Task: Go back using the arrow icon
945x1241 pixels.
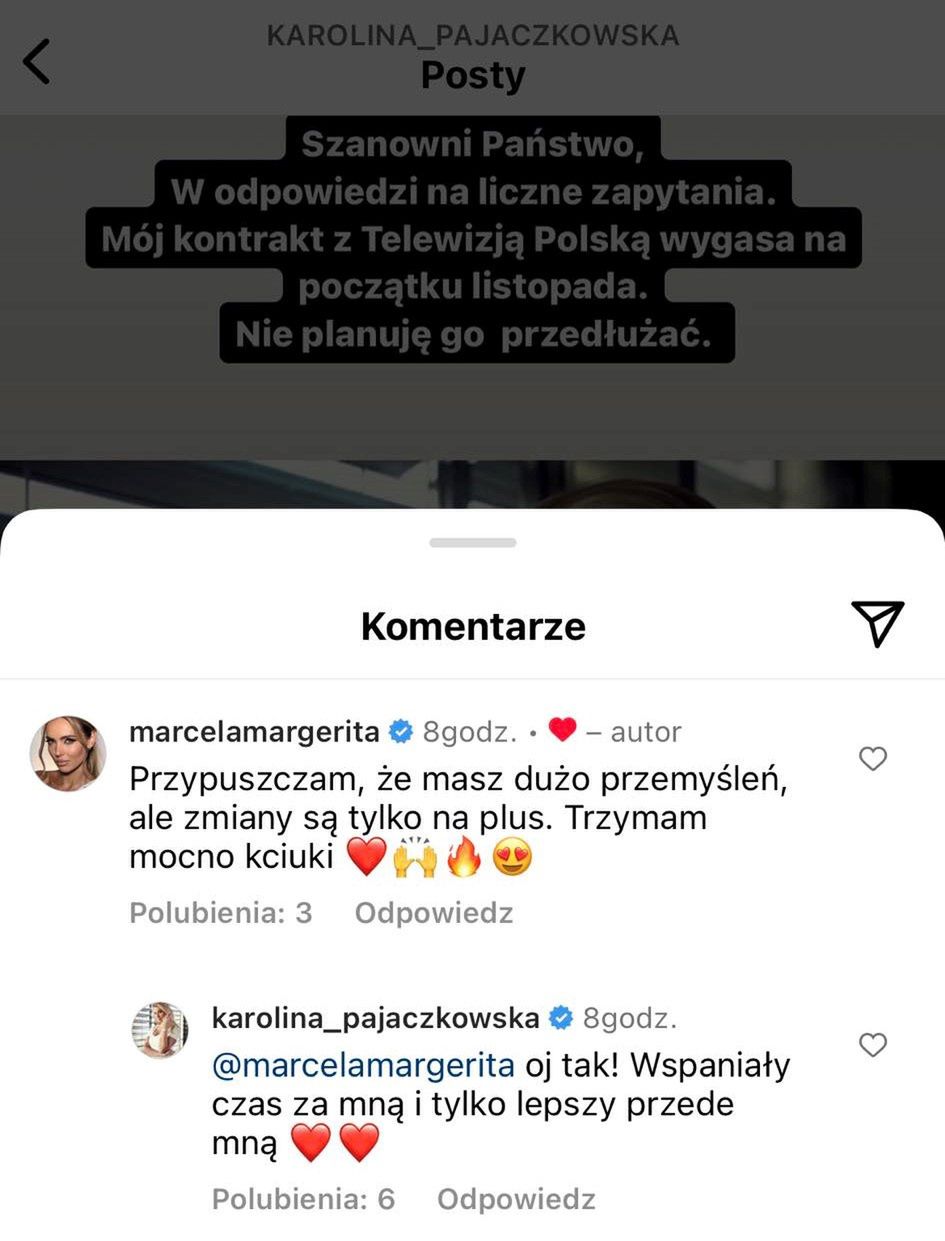Action: click(36, 62)
